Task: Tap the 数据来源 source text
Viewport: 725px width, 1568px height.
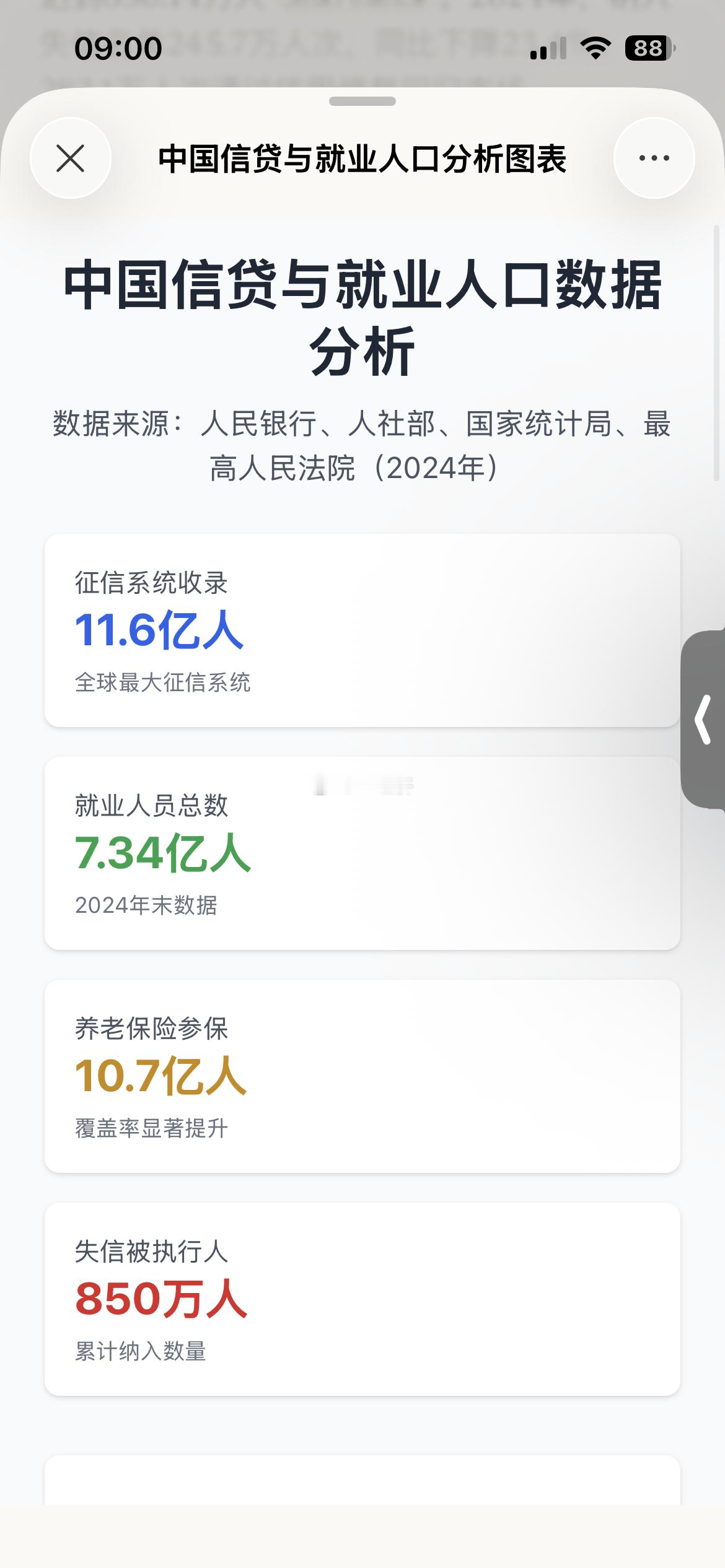Action: (362, 443)
